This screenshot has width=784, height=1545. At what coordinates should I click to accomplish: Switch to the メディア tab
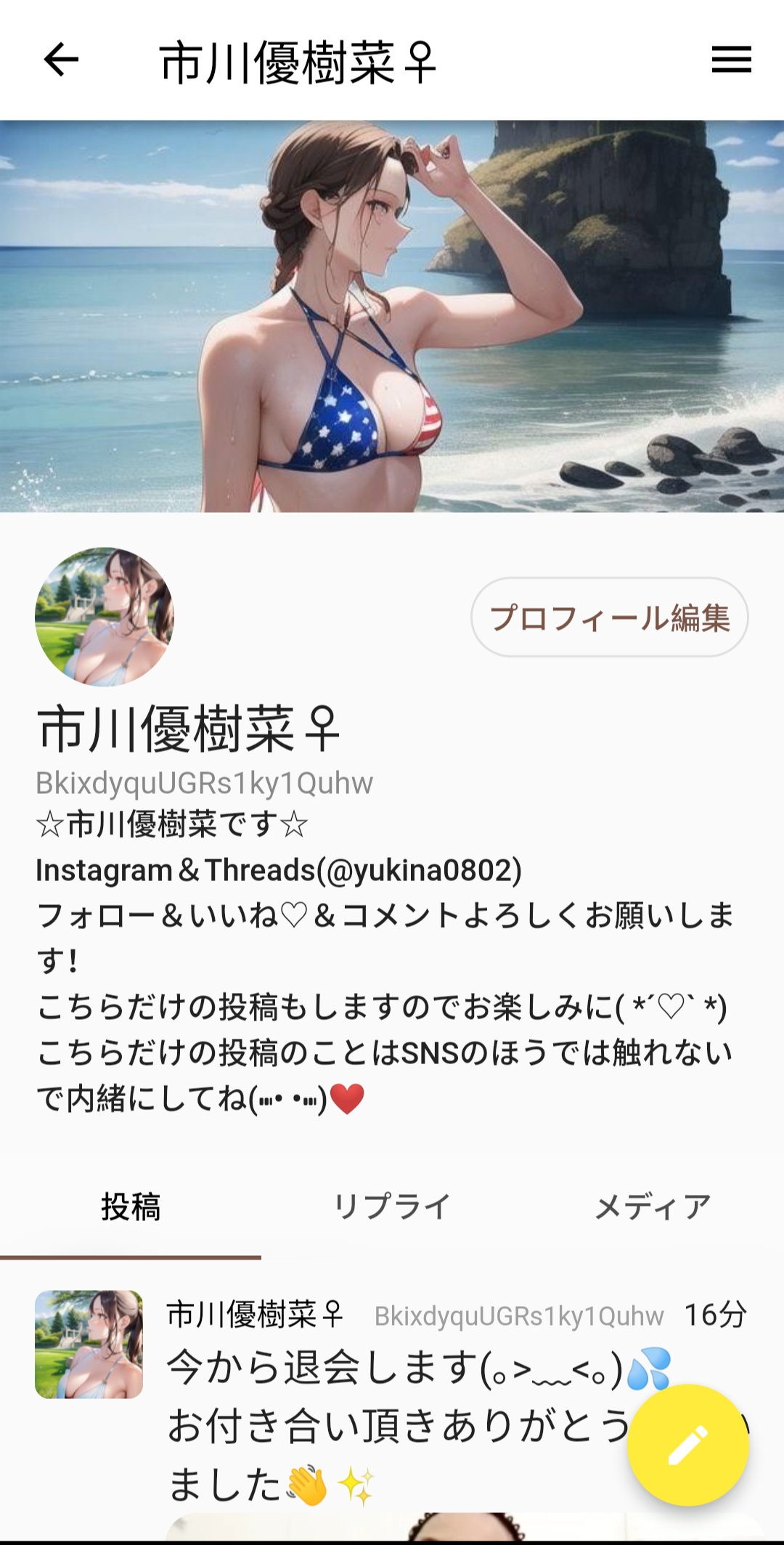(652, 1200)
